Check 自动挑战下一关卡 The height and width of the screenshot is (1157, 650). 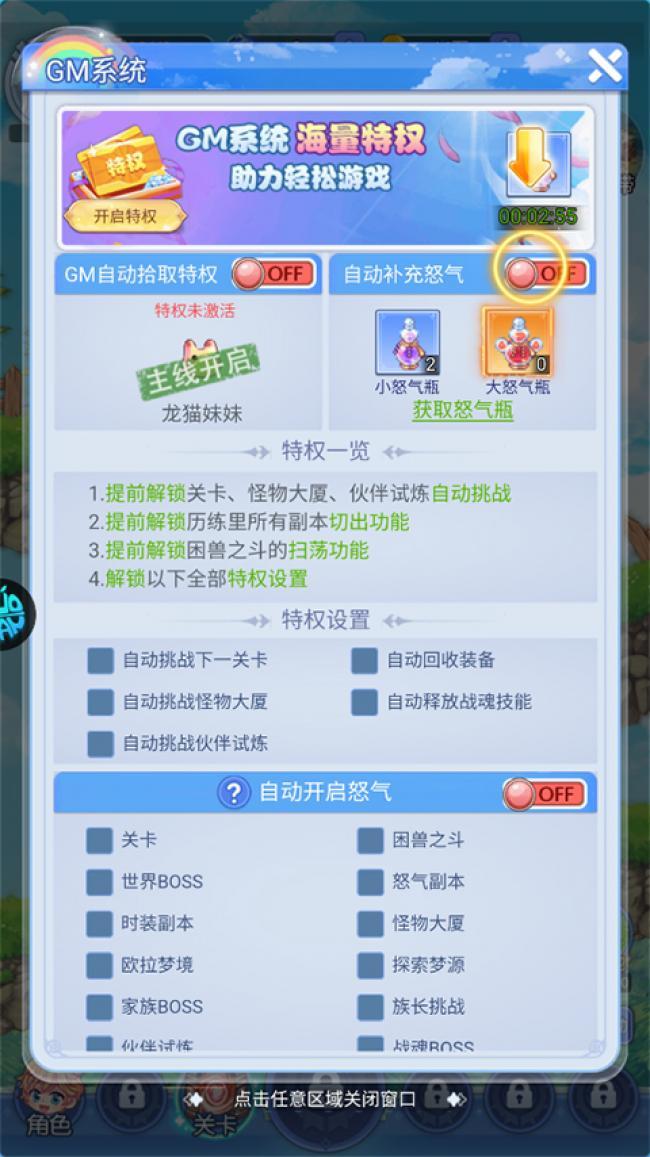tap(100, 660)
